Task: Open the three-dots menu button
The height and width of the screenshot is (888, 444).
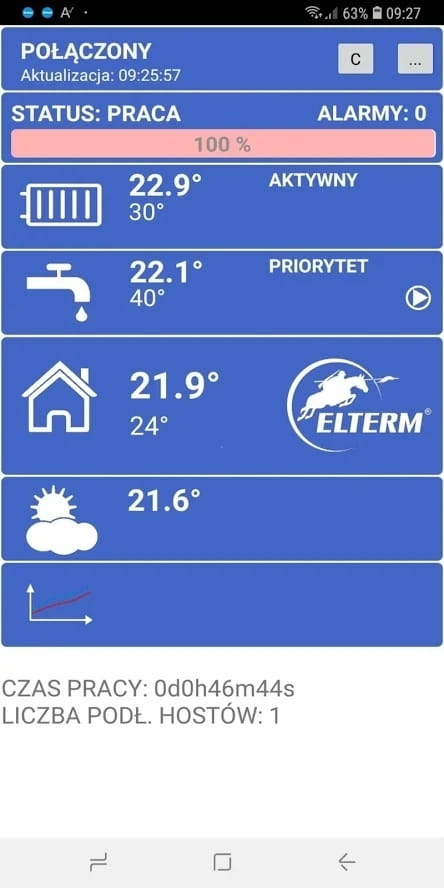Action: (415, 59)
